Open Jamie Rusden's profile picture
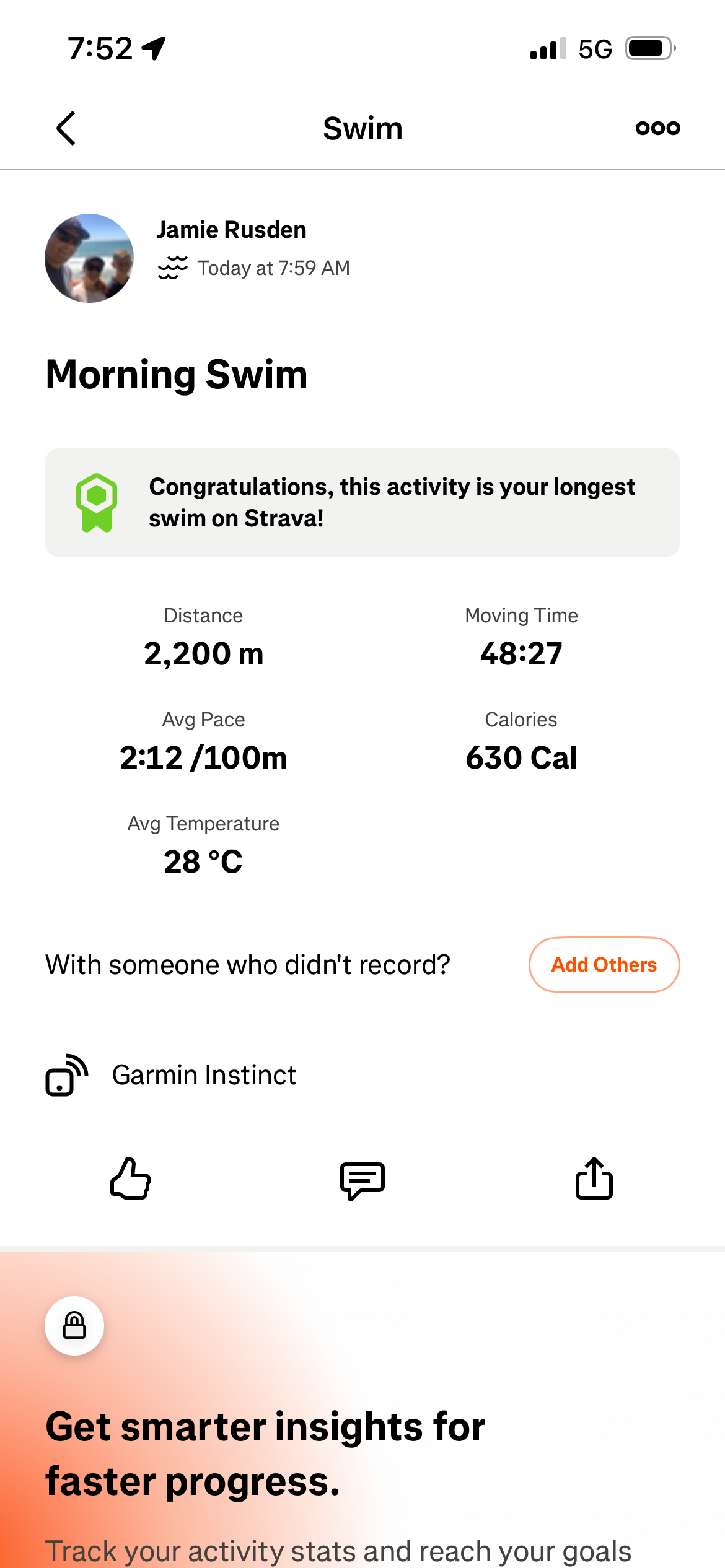725x1568 pixels. pyautogui.click(x=89, y=258)
